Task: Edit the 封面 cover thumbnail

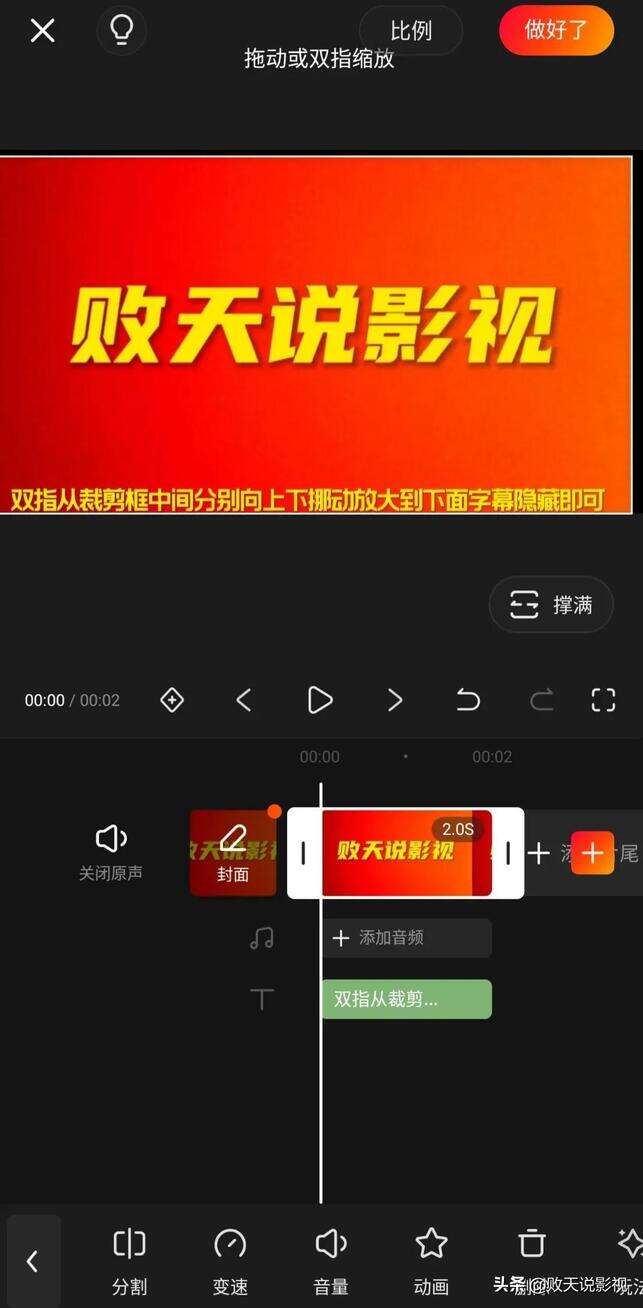Action: (x=233, y=853)
